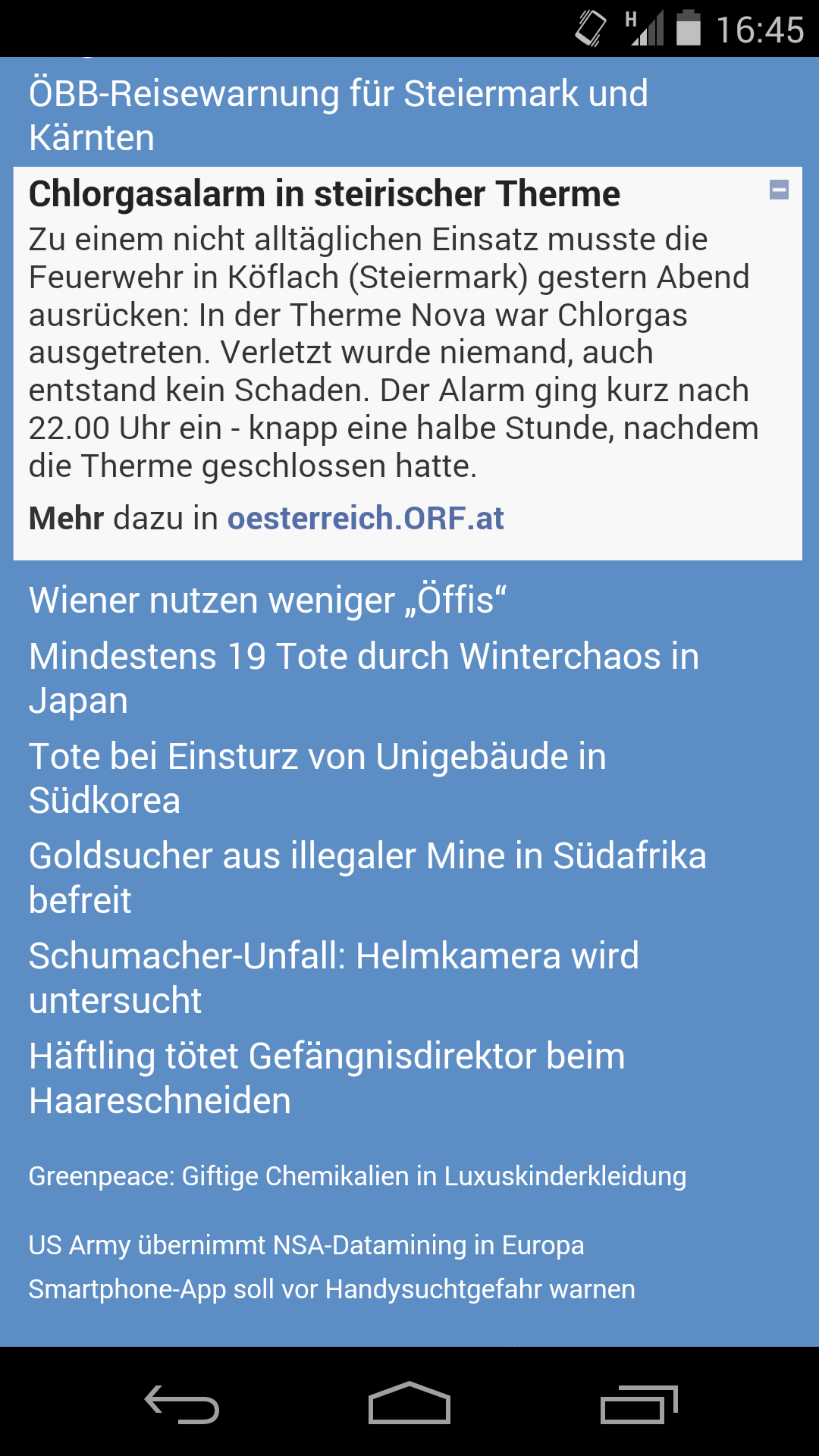Return to the home screen
Viewport: 819px width, 1456px height.
point(409,1404)
